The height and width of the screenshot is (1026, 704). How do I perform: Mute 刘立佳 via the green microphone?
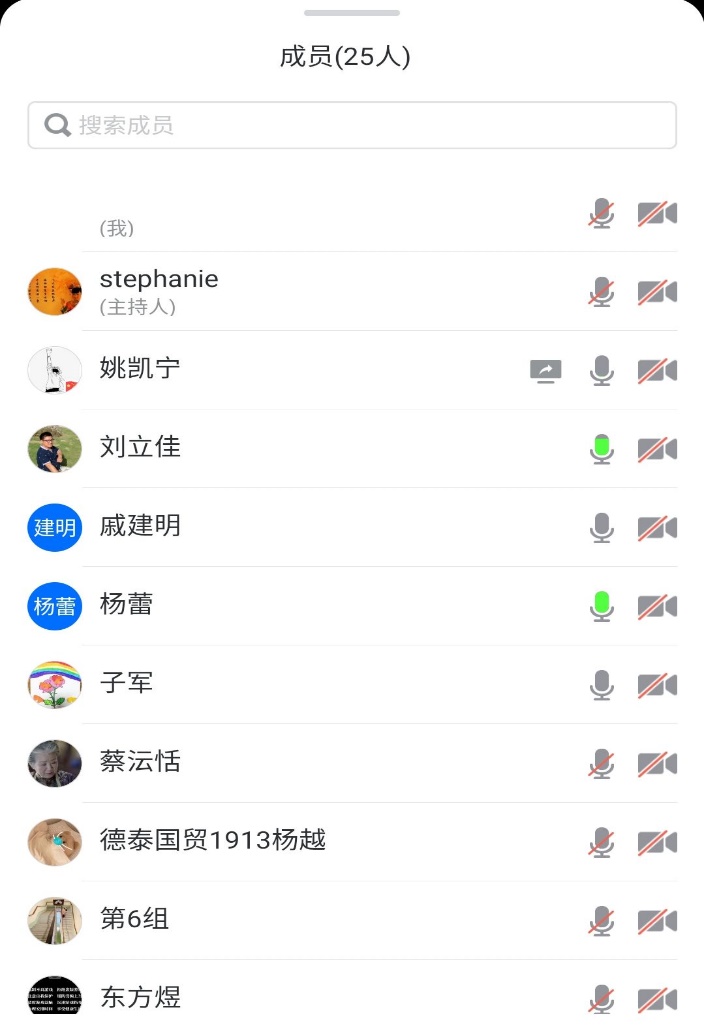pyautogui.click(x=601, y=449)
